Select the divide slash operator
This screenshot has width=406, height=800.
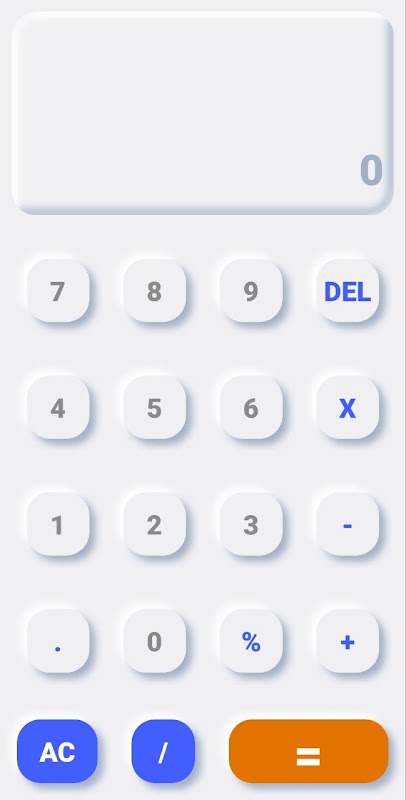(x=163, y=751)
